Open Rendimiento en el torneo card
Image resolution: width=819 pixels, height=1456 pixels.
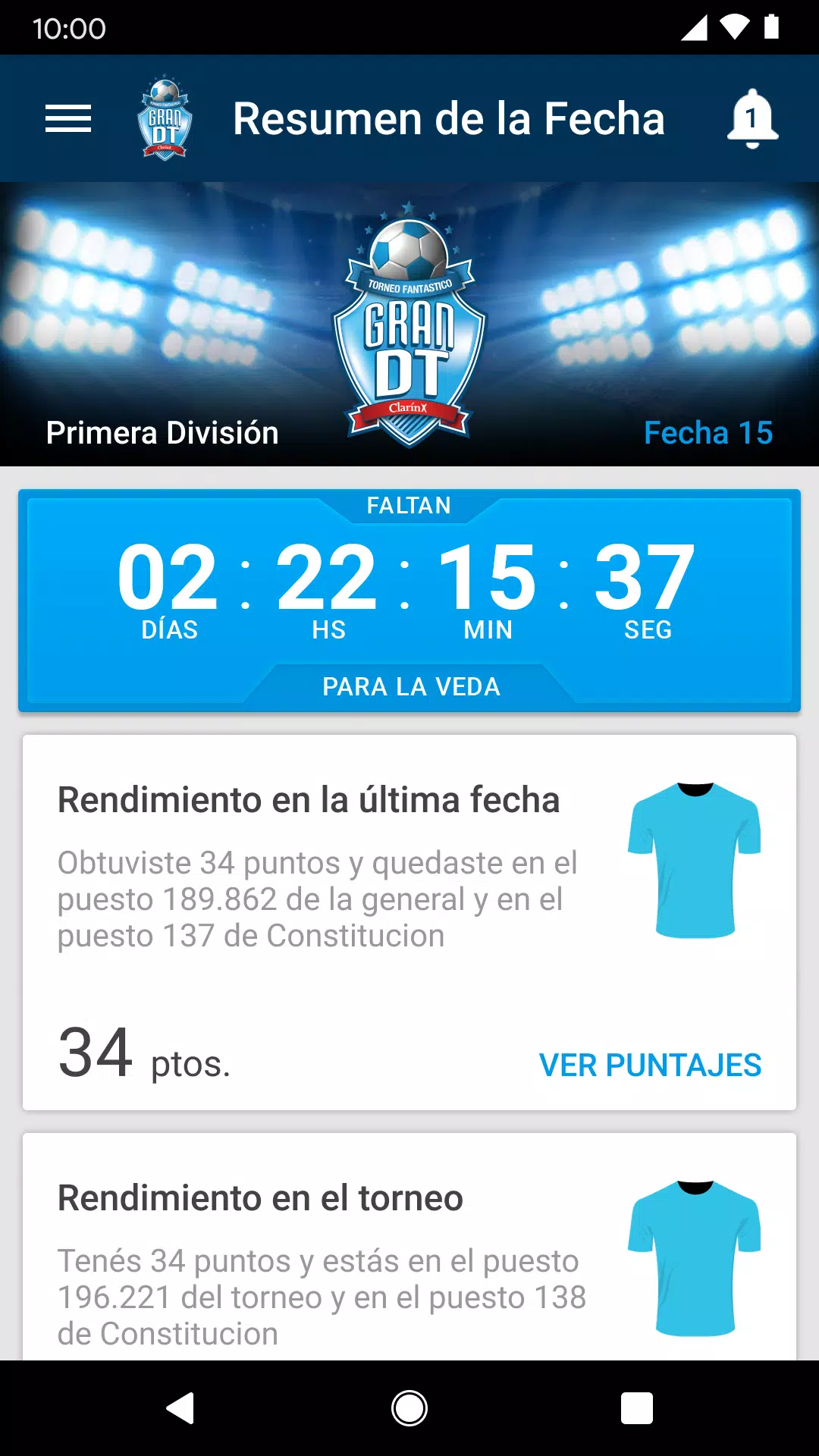[x=318, y=1259]
